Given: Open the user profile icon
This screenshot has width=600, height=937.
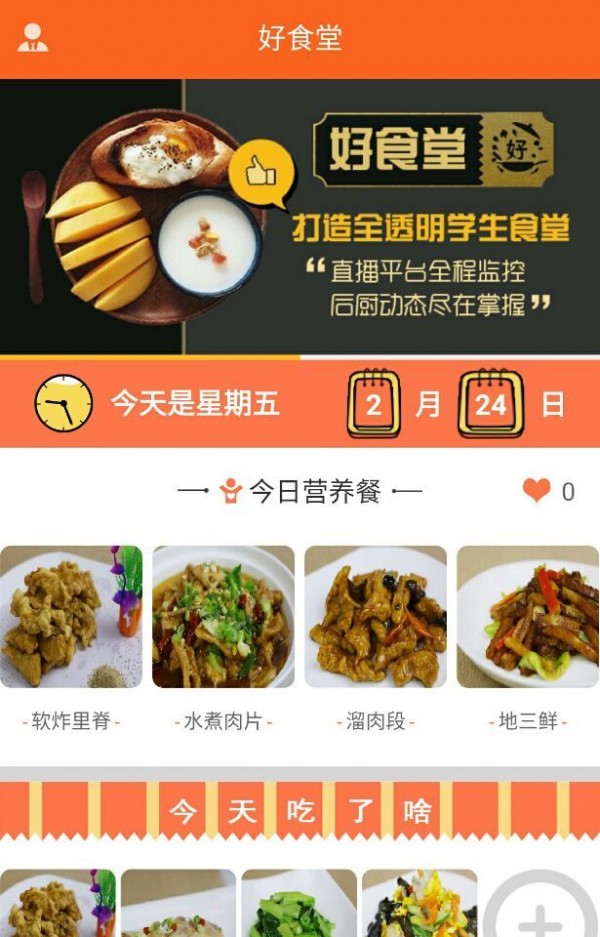Looking at the screenshot, I should pyautogui.click(x=33, y=38).
